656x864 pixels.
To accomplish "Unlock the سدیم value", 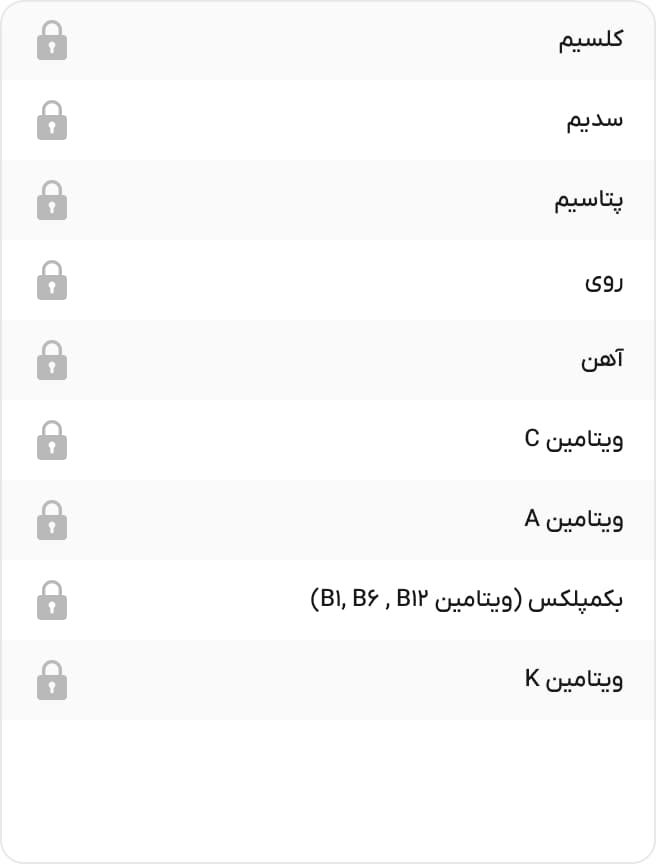I will pos(52,120).
